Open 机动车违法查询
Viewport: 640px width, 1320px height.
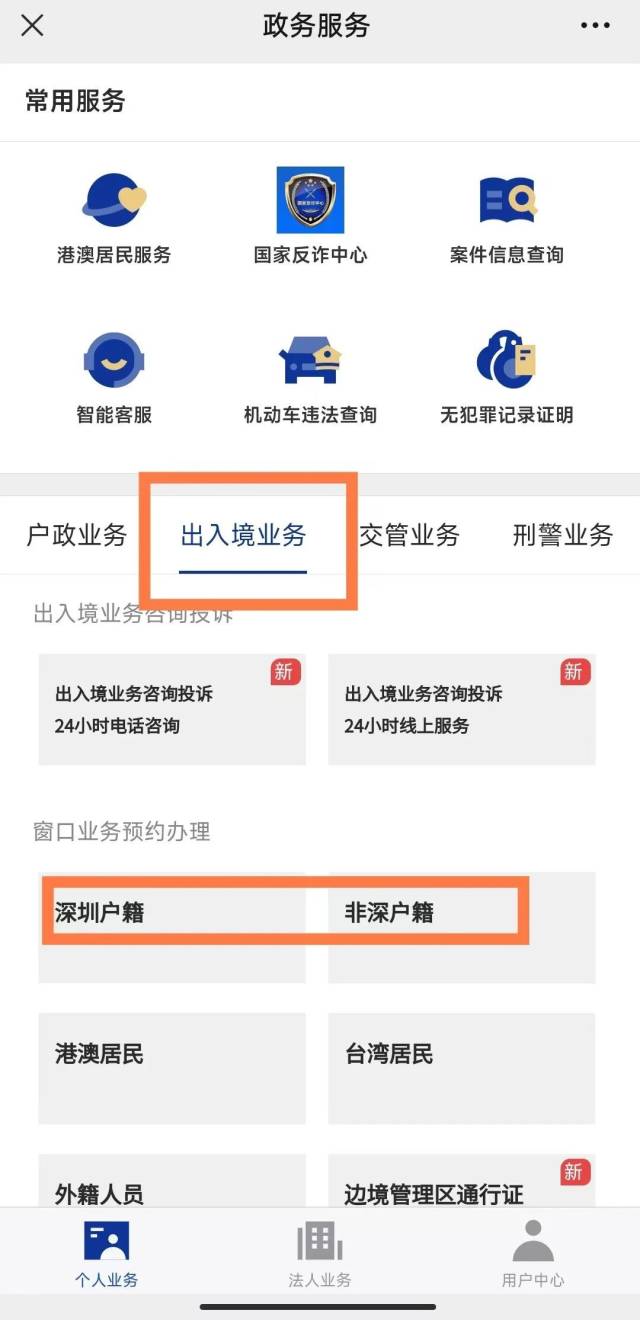click(310, 376)
